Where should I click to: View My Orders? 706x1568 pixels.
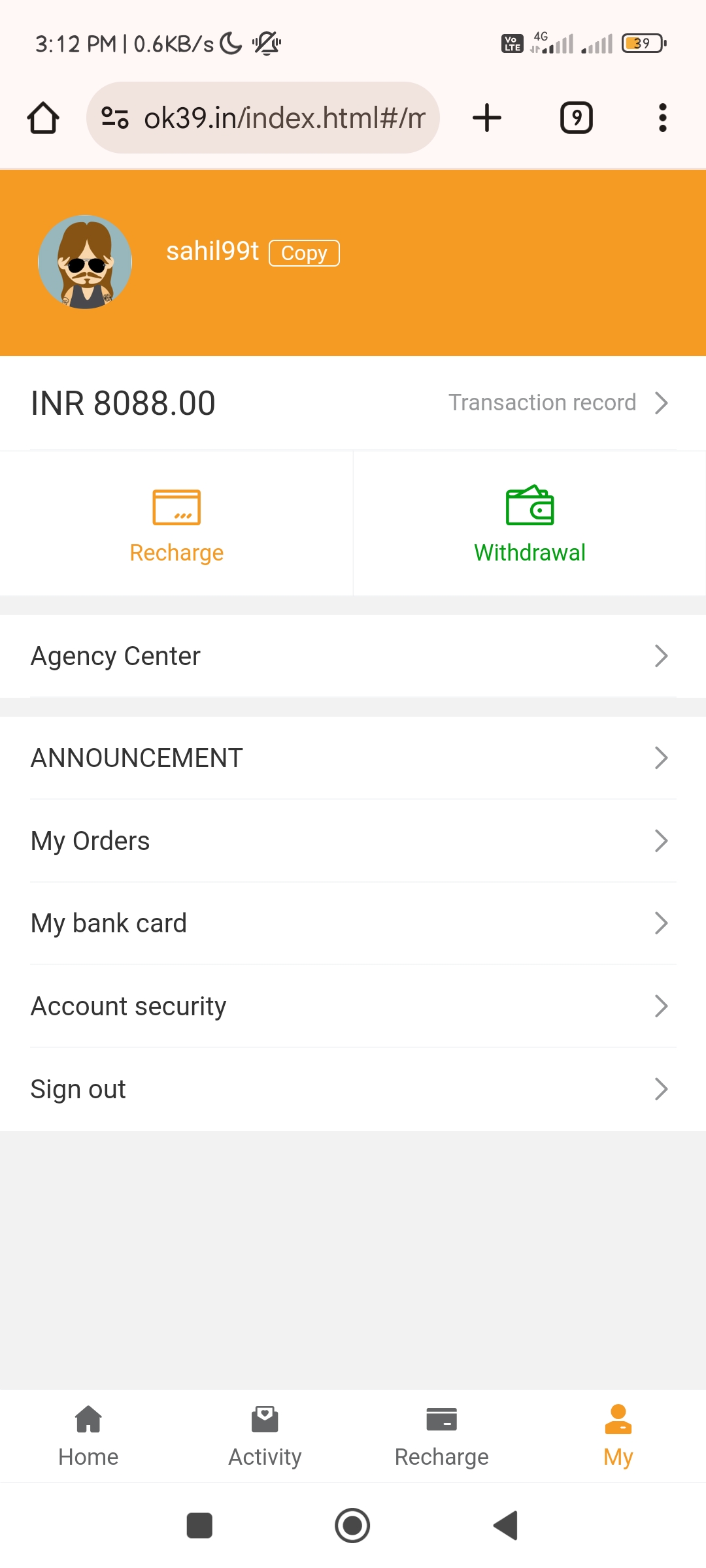[x=353, y=841]
